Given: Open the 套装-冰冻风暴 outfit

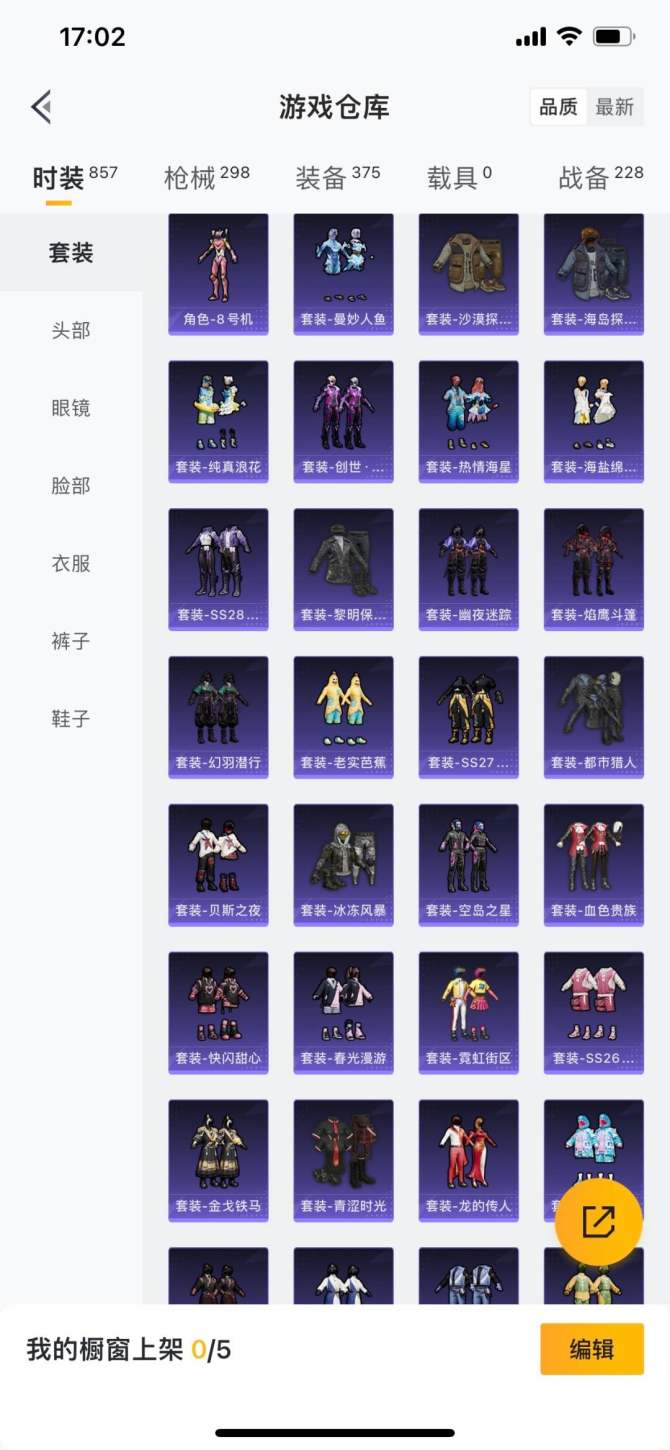Looking at the screenshot, I should 343,864.
